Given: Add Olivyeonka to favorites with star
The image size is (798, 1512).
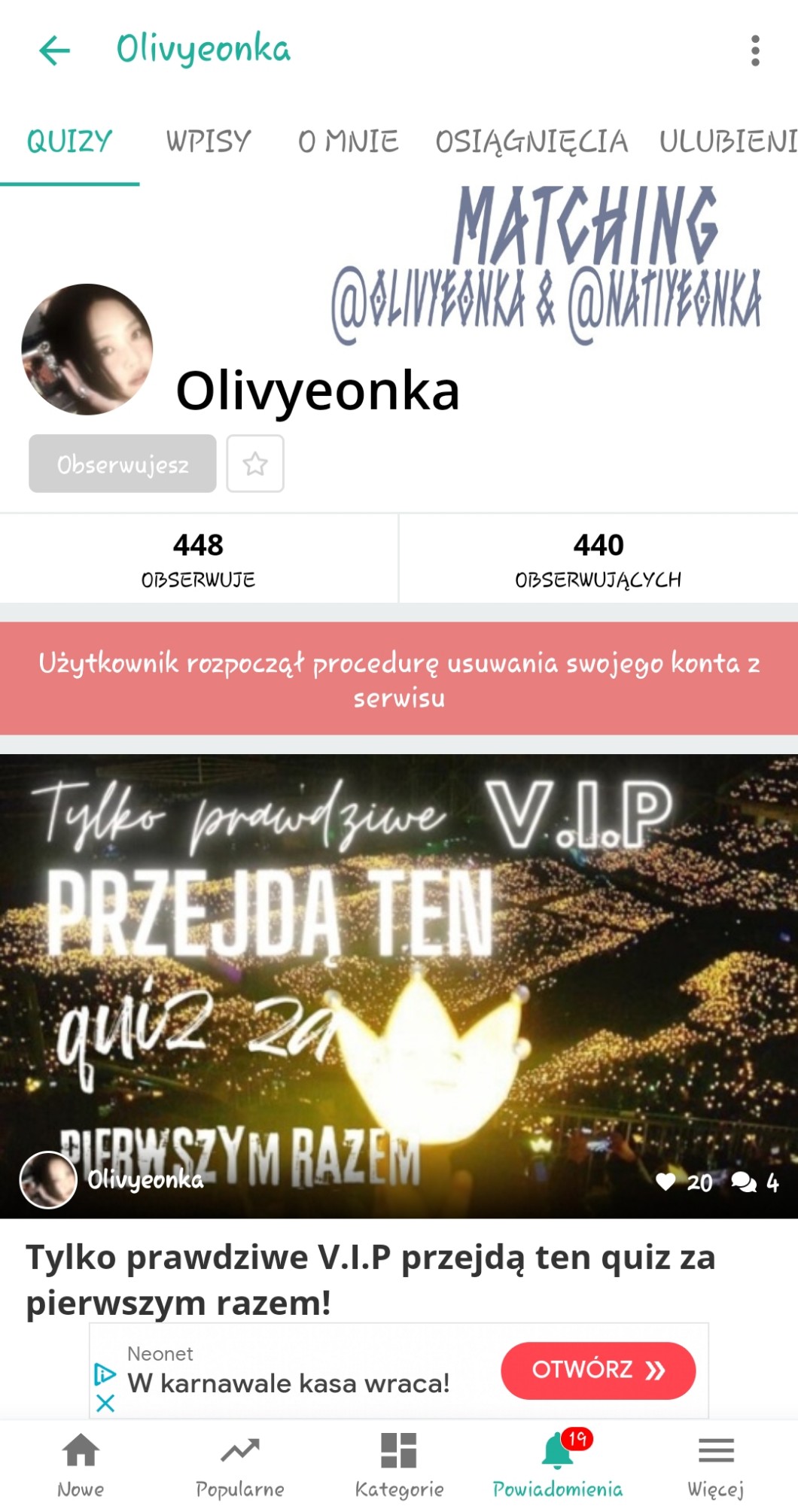Looking at the screenshot, I should click(255, 464).
